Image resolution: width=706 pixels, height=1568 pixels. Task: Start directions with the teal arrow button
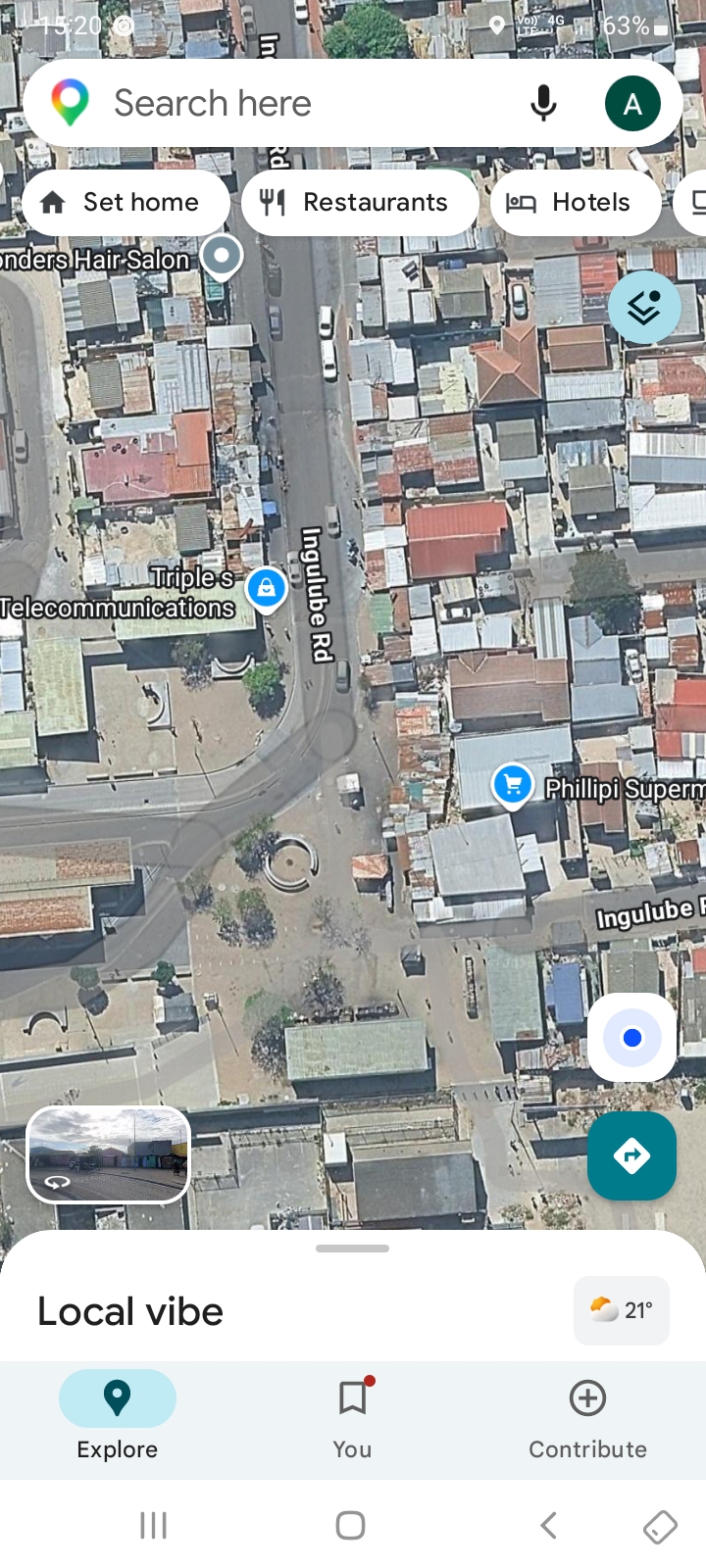[631, 1155]
